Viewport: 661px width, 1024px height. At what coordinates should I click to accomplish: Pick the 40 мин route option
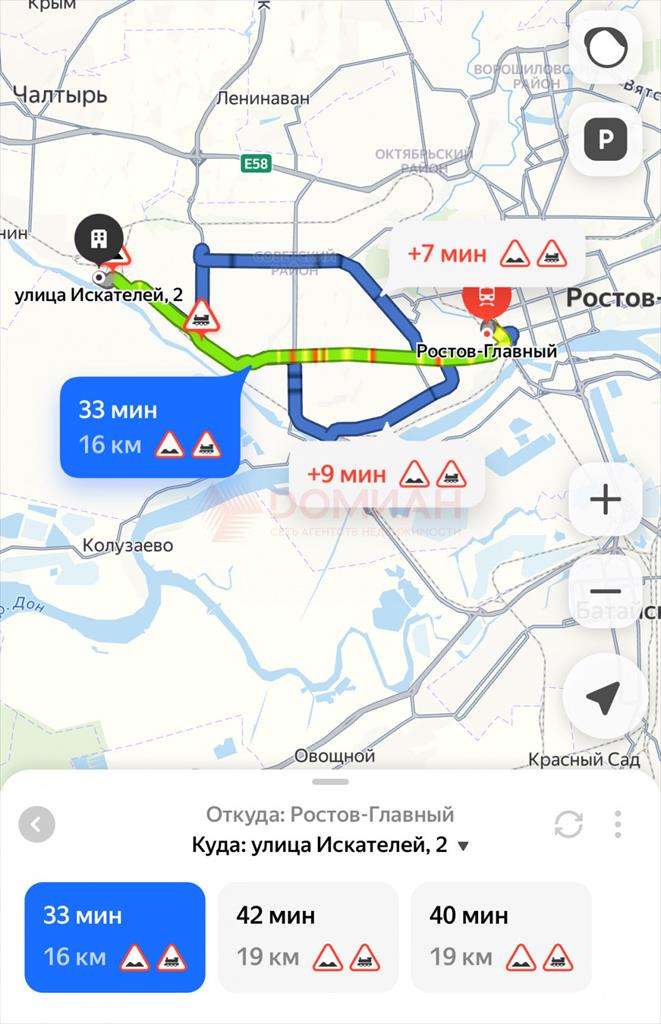coord(501,937)
